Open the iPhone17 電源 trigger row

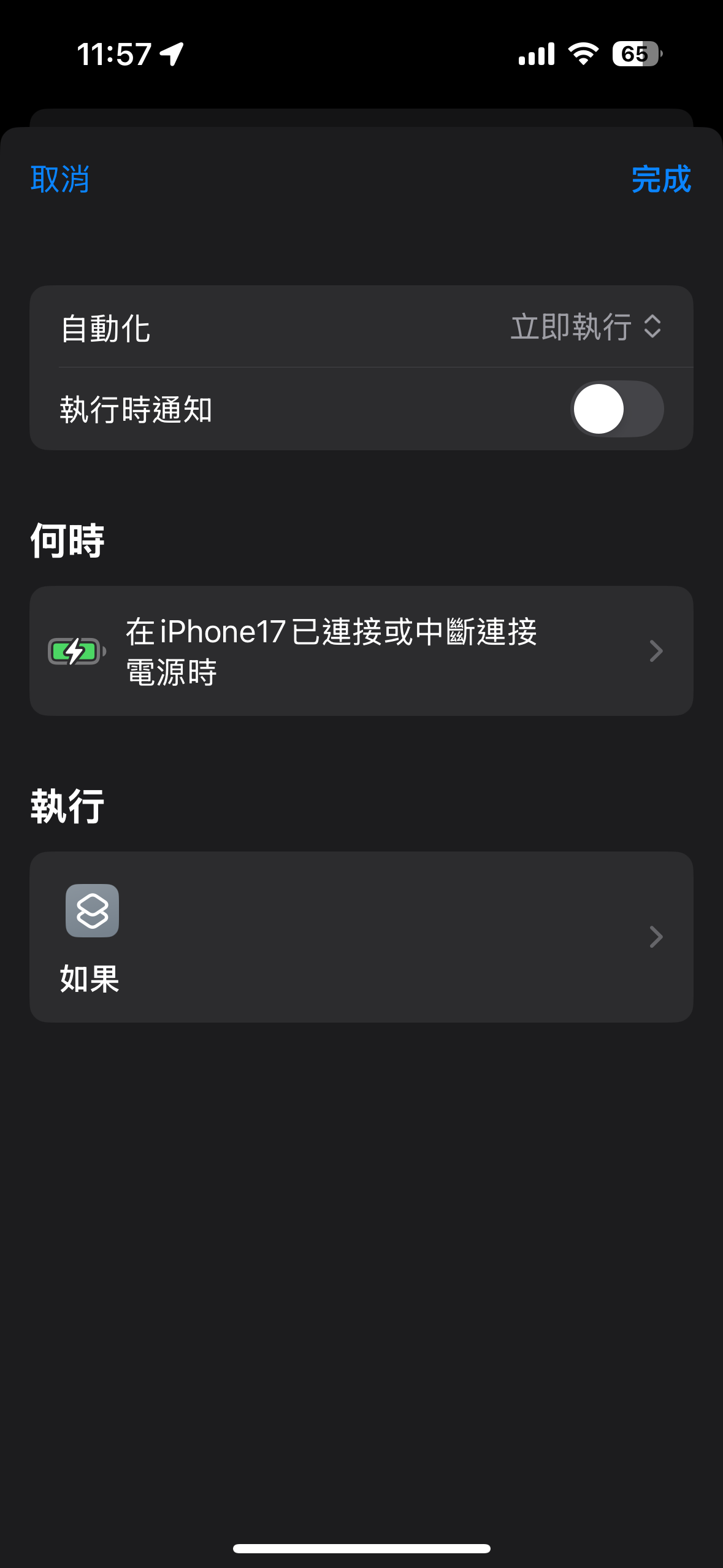(361, 651)
